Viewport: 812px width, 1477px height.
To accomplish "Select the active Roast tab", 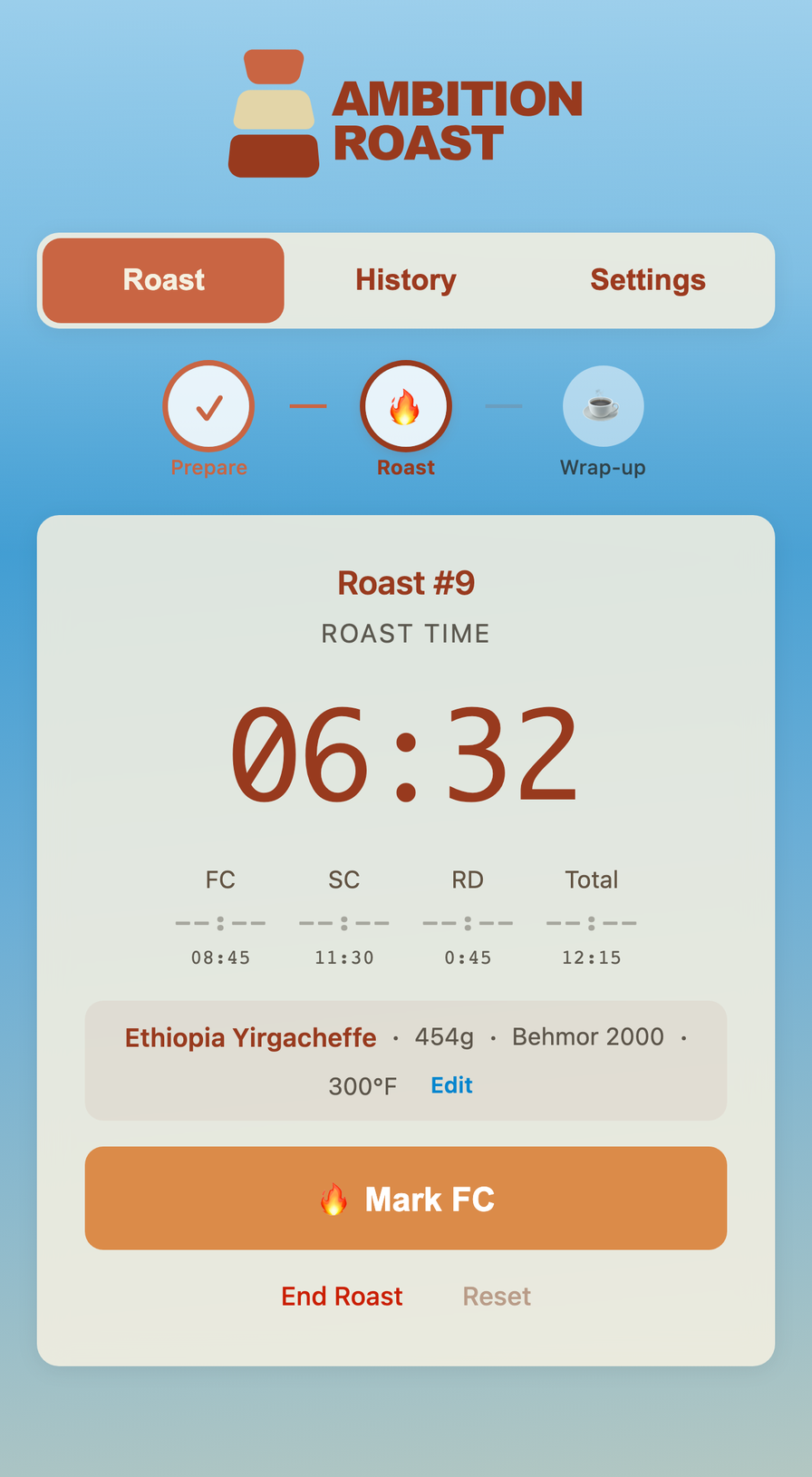I will point(162,280).
